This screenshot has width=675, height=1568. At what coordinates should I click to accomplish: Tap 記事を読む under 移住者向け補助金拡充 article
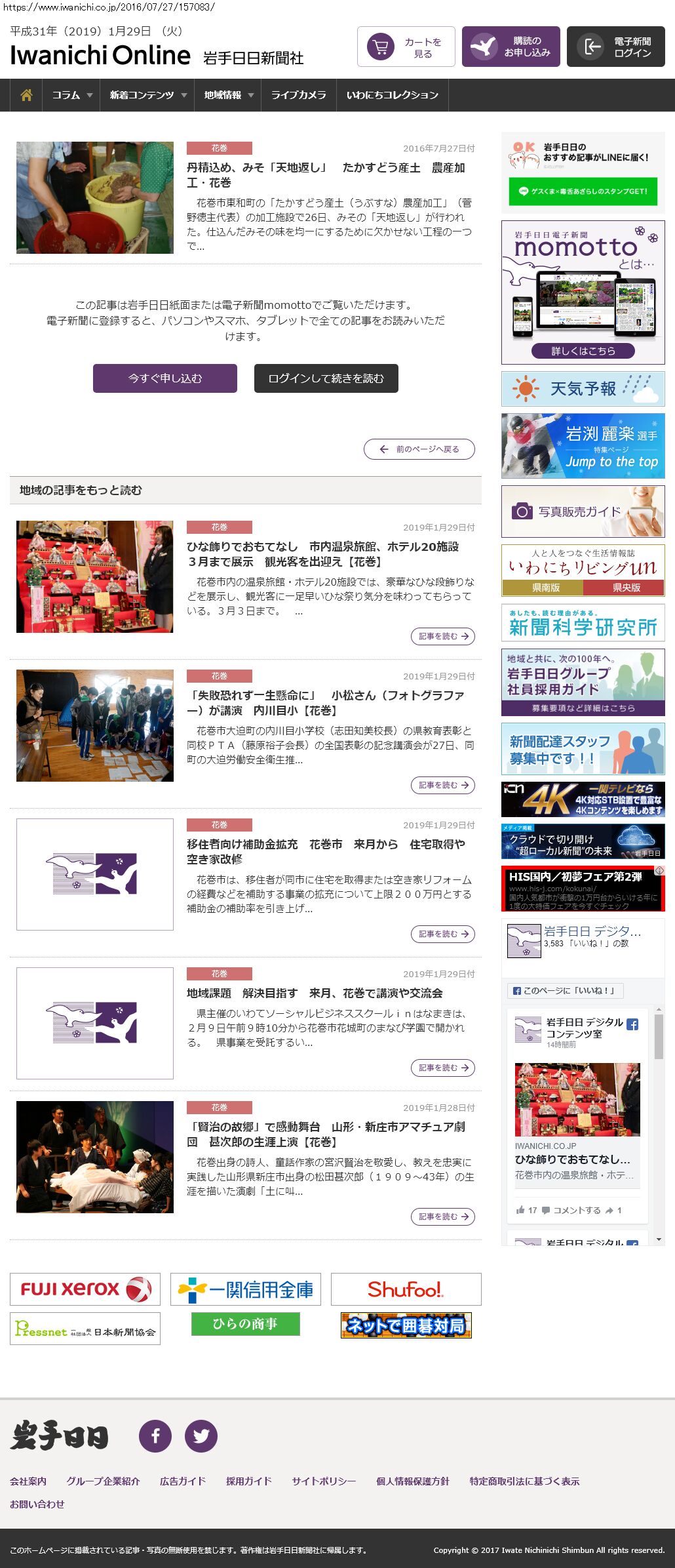coord(443,934)
